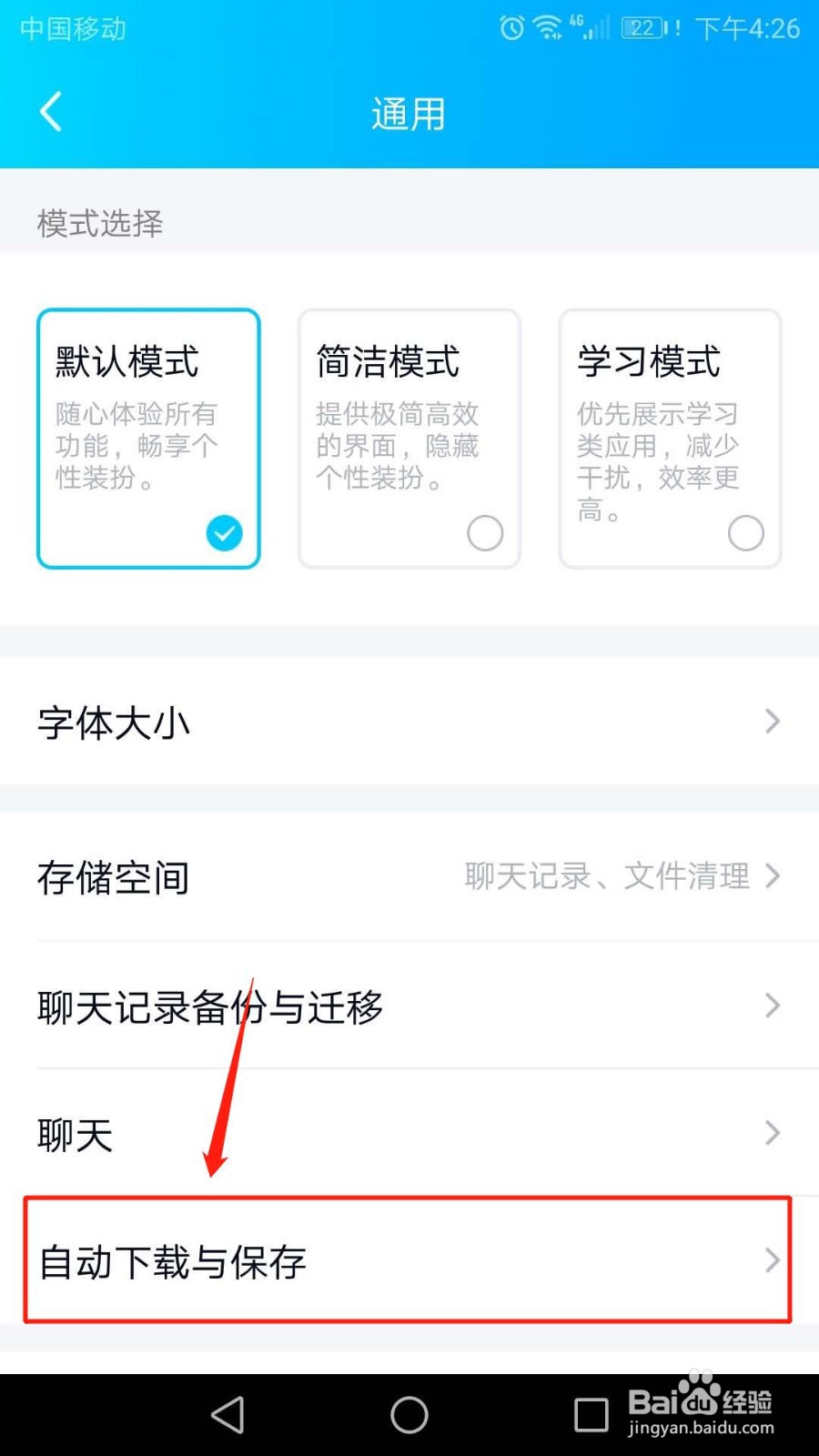Tap the 聊天记录、文件清理 summary text
819x1456 pixels.
(608, 876)
